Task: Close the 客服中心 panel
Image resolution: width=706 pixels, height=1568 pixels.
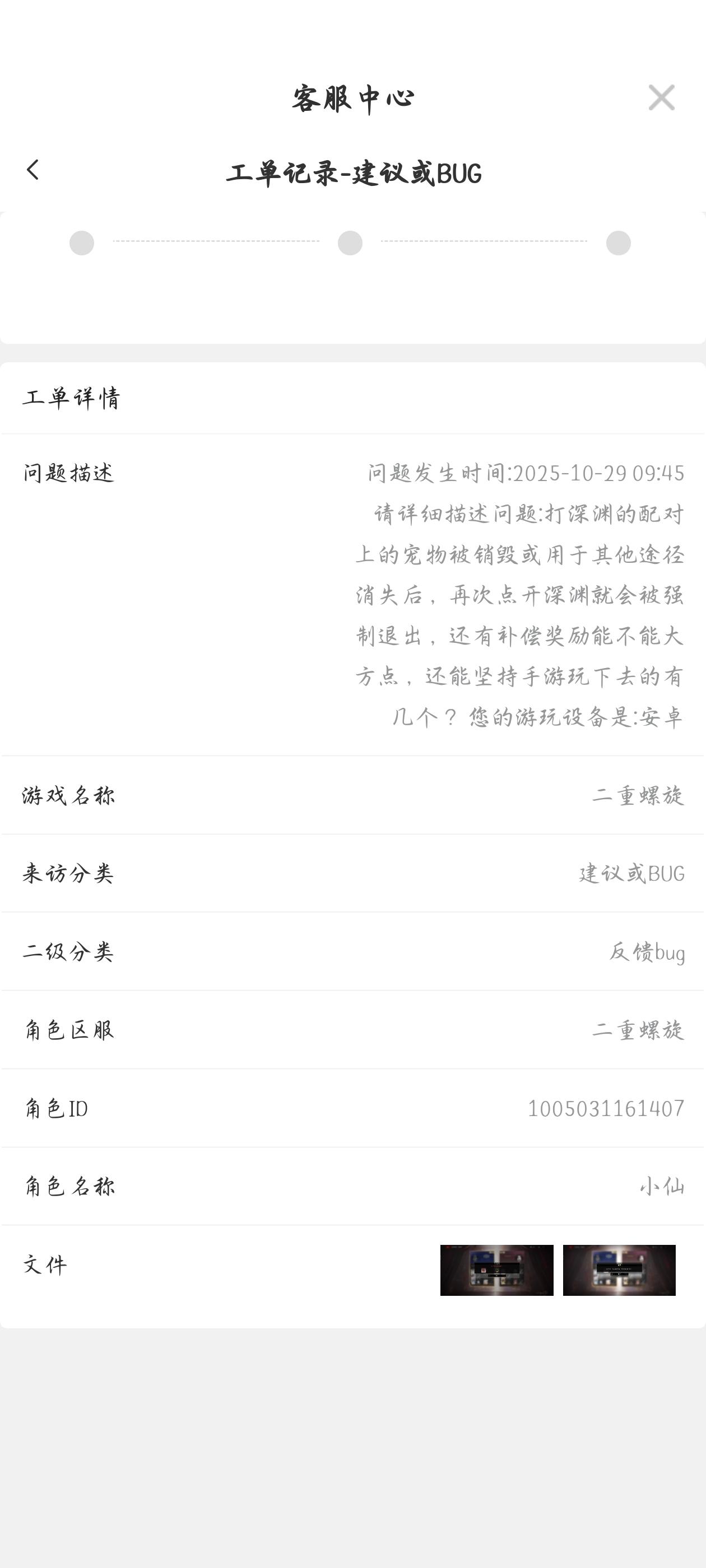Action: pyautogui.click(x=662, y=98)
